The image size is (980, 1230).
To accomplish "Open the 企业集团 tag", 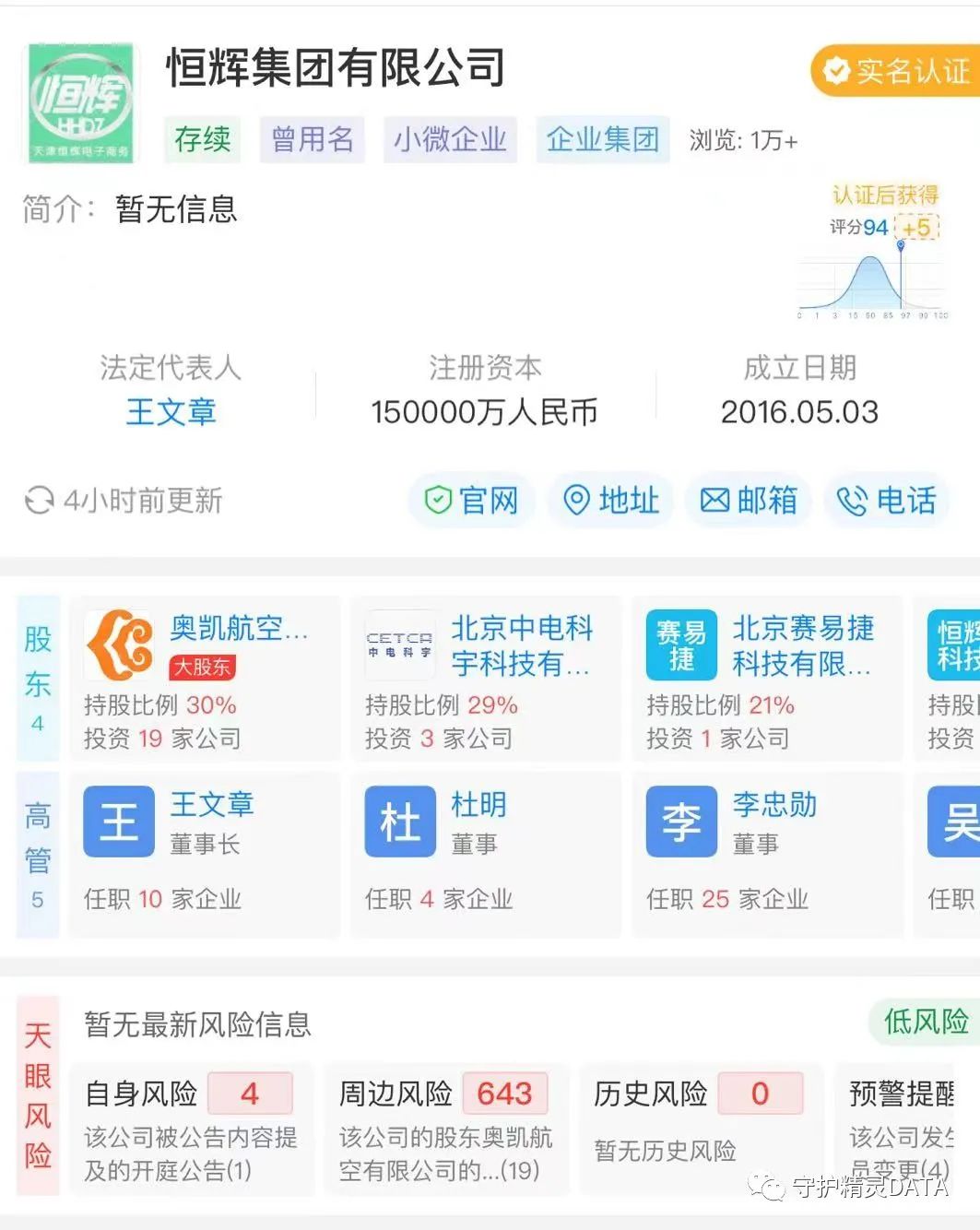I will [x=602, y=140].
